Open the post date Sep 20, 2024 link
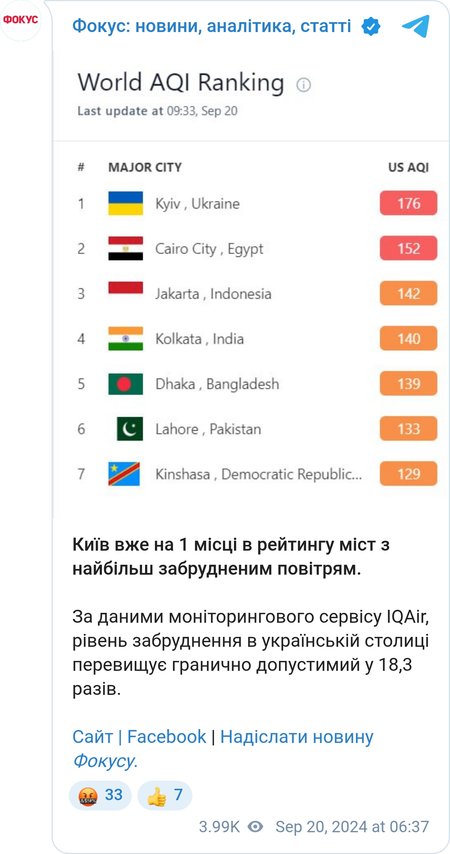The width and height of the screenshot is (450, 854). [352, 827]
